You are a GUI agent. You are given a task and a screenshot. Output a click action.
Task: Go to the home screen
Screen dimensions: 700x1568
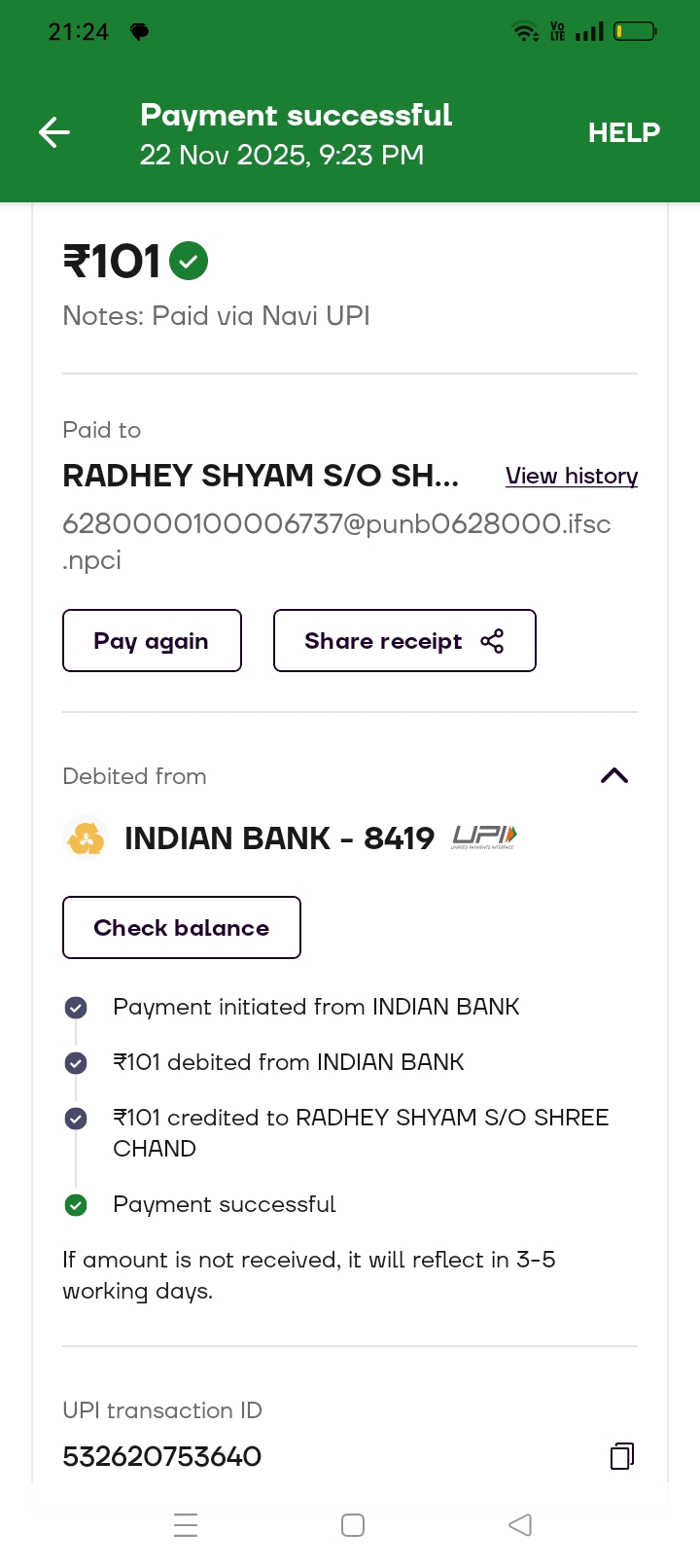coord(353,1524)
